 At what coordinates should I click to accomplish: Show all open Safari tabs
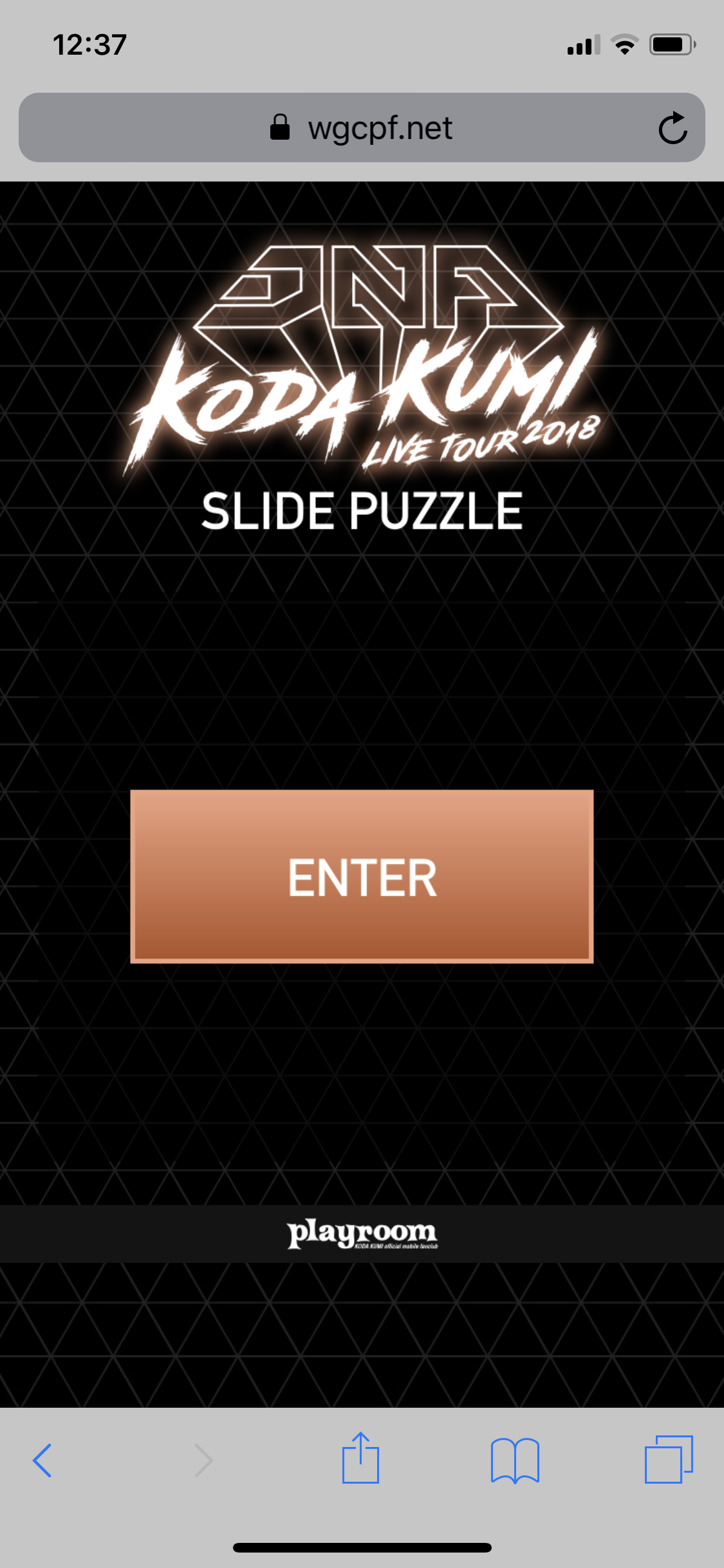[669, 1460]
